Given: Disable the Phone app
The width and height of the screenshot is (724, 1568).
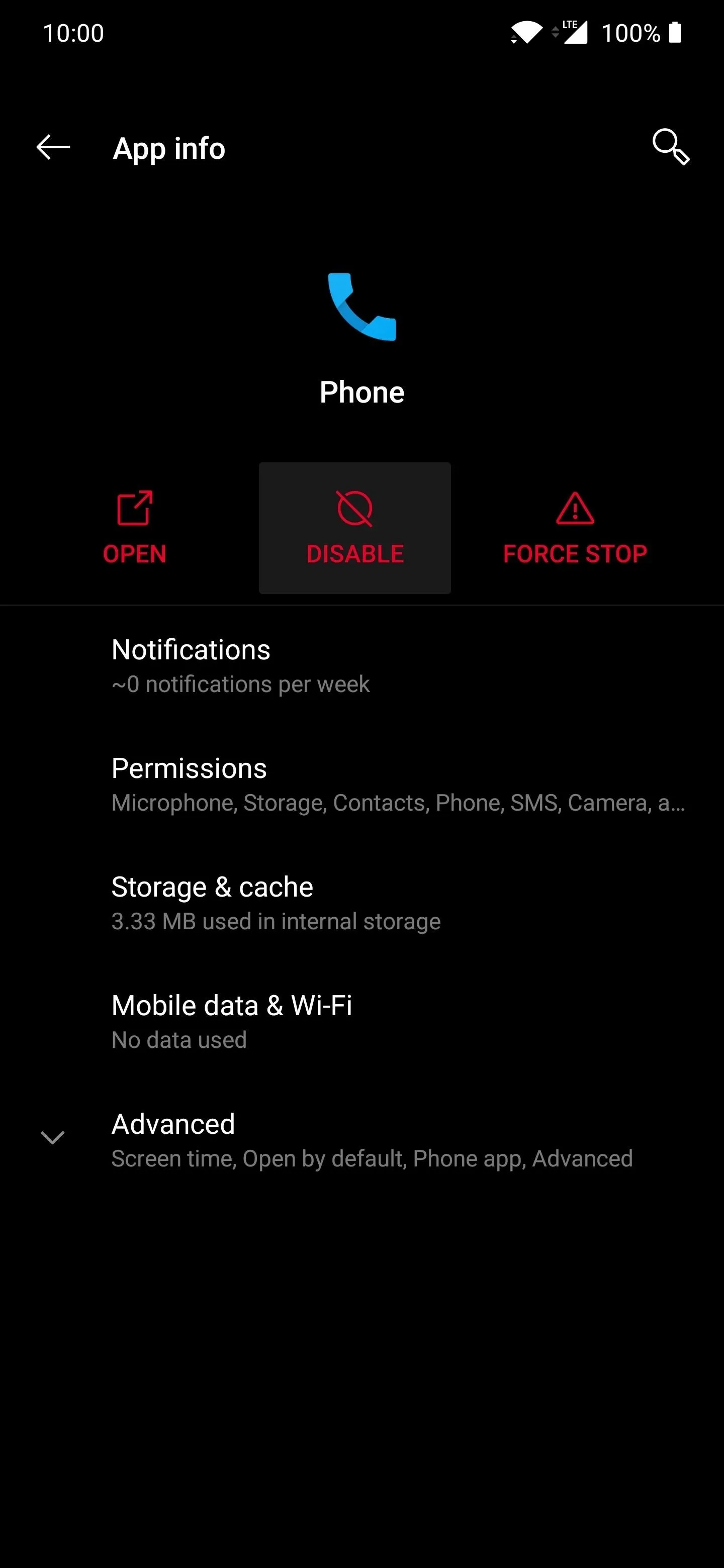Looking at the screenshot, I should point(355,528).
